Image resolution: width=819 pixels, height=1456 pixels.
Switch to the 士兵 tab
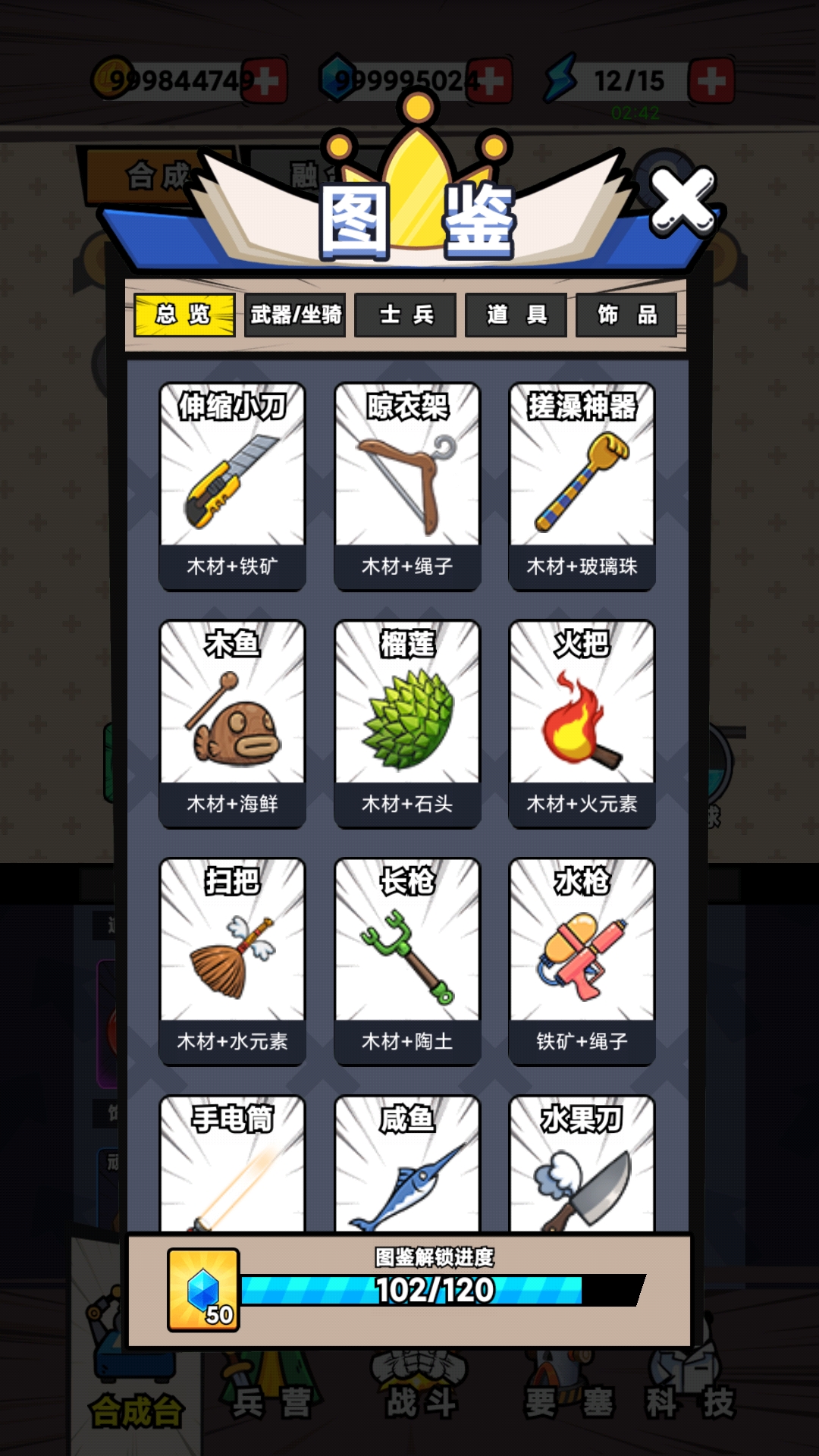point(406,315)
